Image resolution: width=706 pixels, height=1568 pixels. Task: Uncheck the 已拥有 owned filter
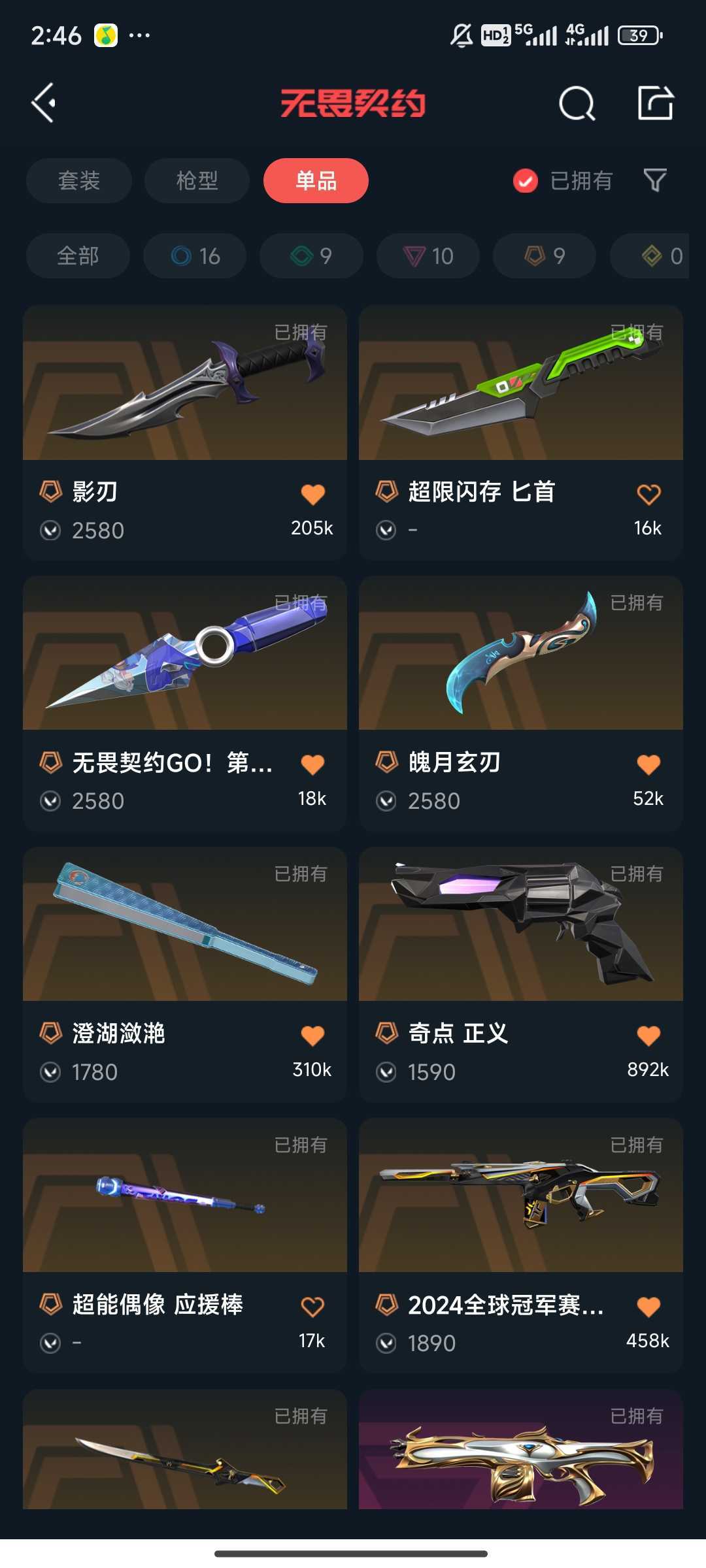tap(562, 180)
